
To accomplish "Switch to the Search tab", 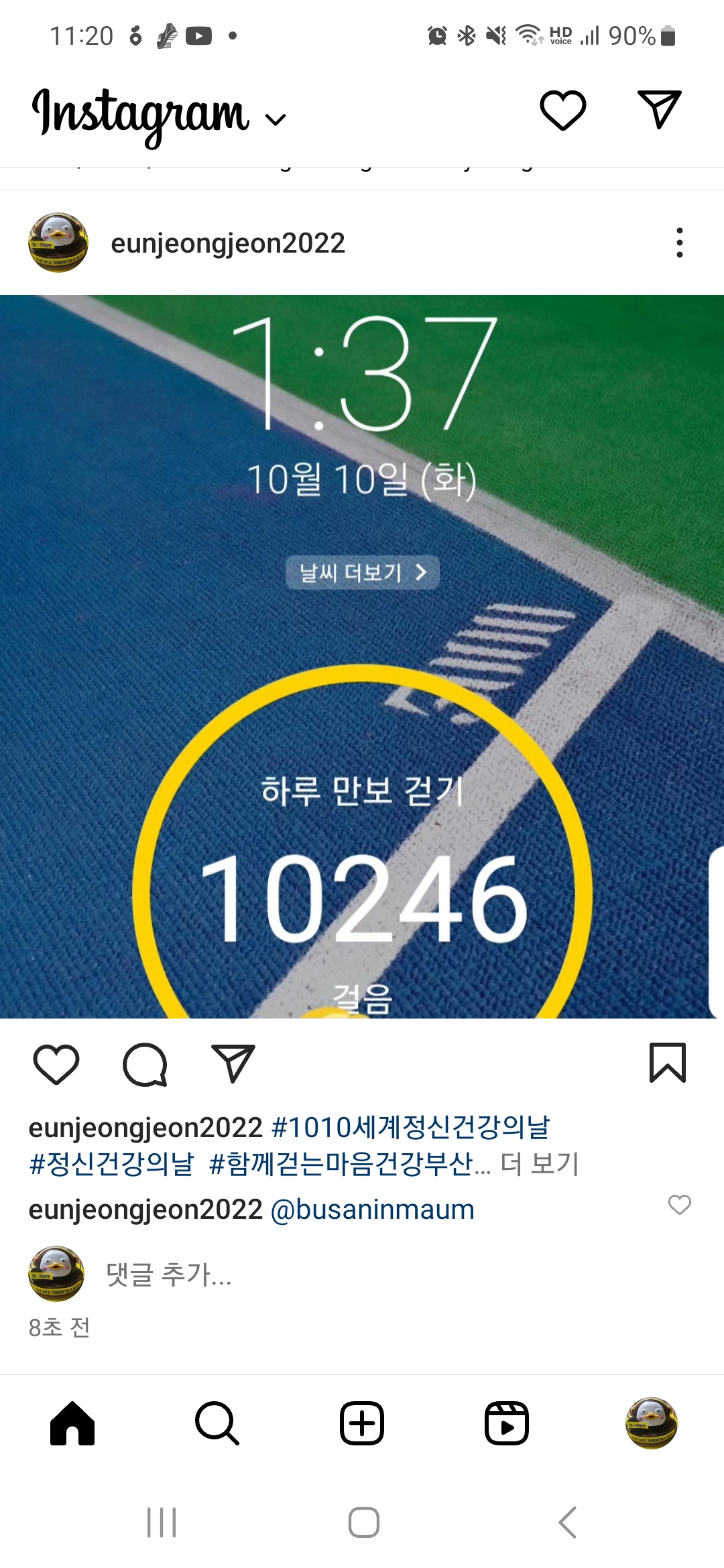I will [x=217, y=1423].
